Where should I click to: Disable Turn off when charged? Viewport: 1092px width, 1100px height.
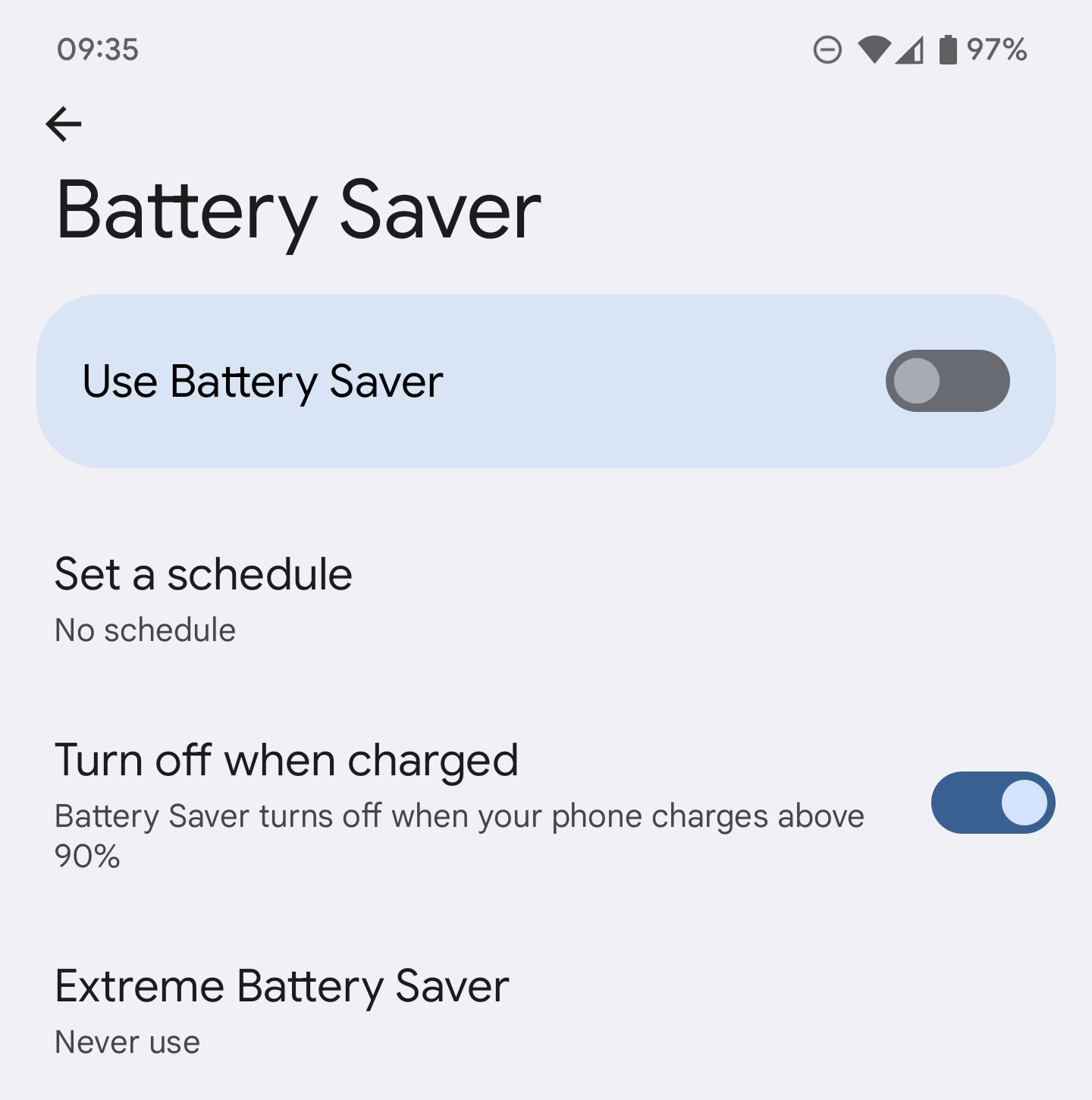992,803
